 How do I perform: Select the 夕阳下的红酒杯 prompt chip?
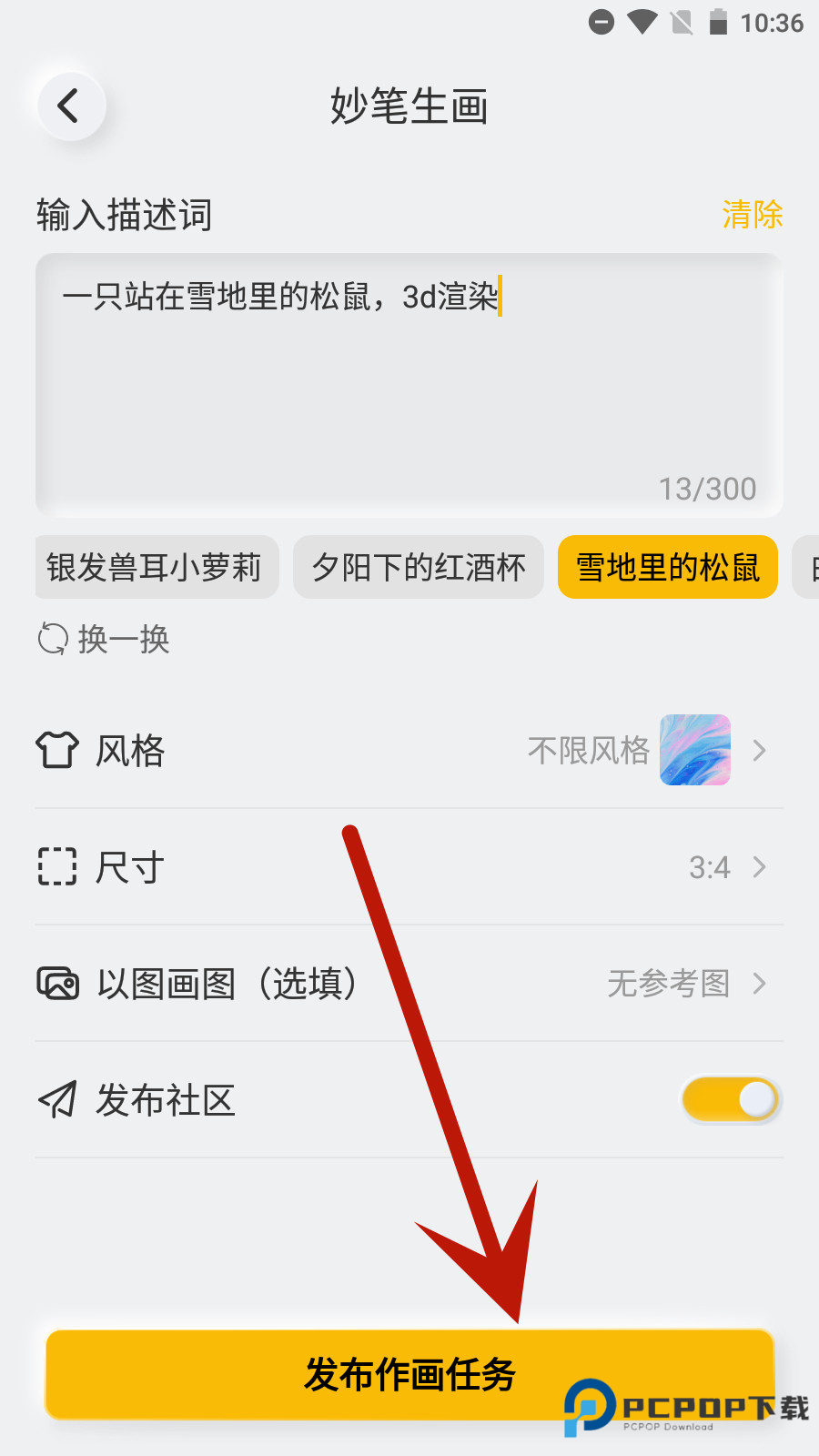click(x=418, y=567)
